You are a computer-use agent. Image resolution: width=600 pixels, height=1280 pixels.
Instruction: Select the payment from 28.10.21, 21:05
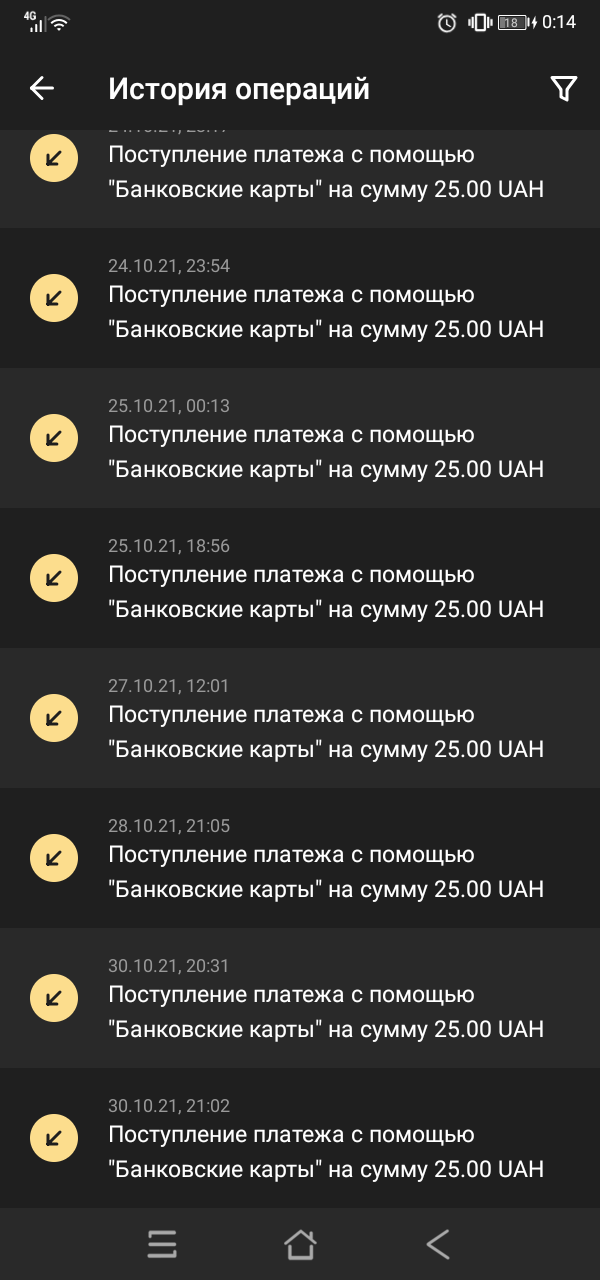[x=300, y=858]
